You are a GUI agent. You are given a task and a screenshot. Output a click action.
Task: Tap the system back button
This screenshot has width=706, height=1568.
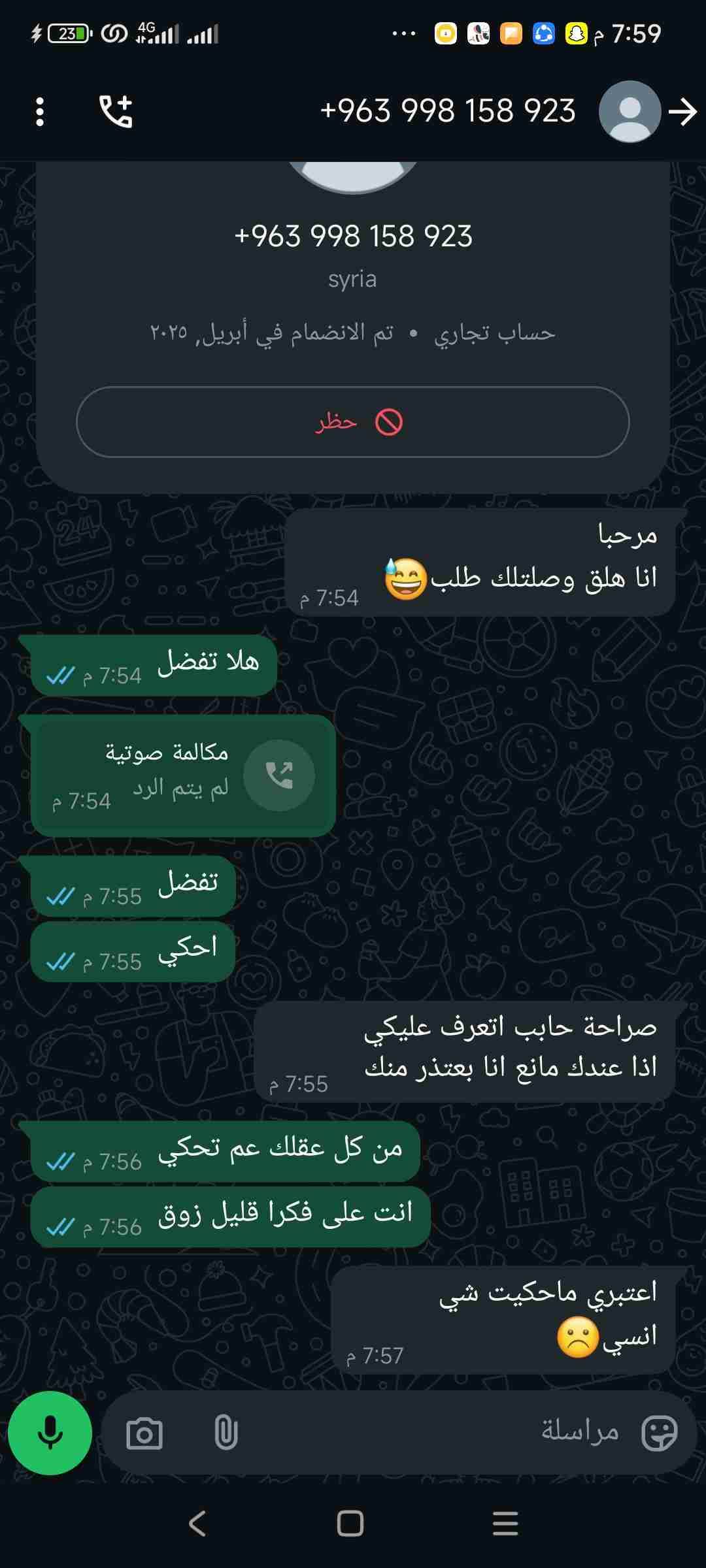tap(197, 1524)
